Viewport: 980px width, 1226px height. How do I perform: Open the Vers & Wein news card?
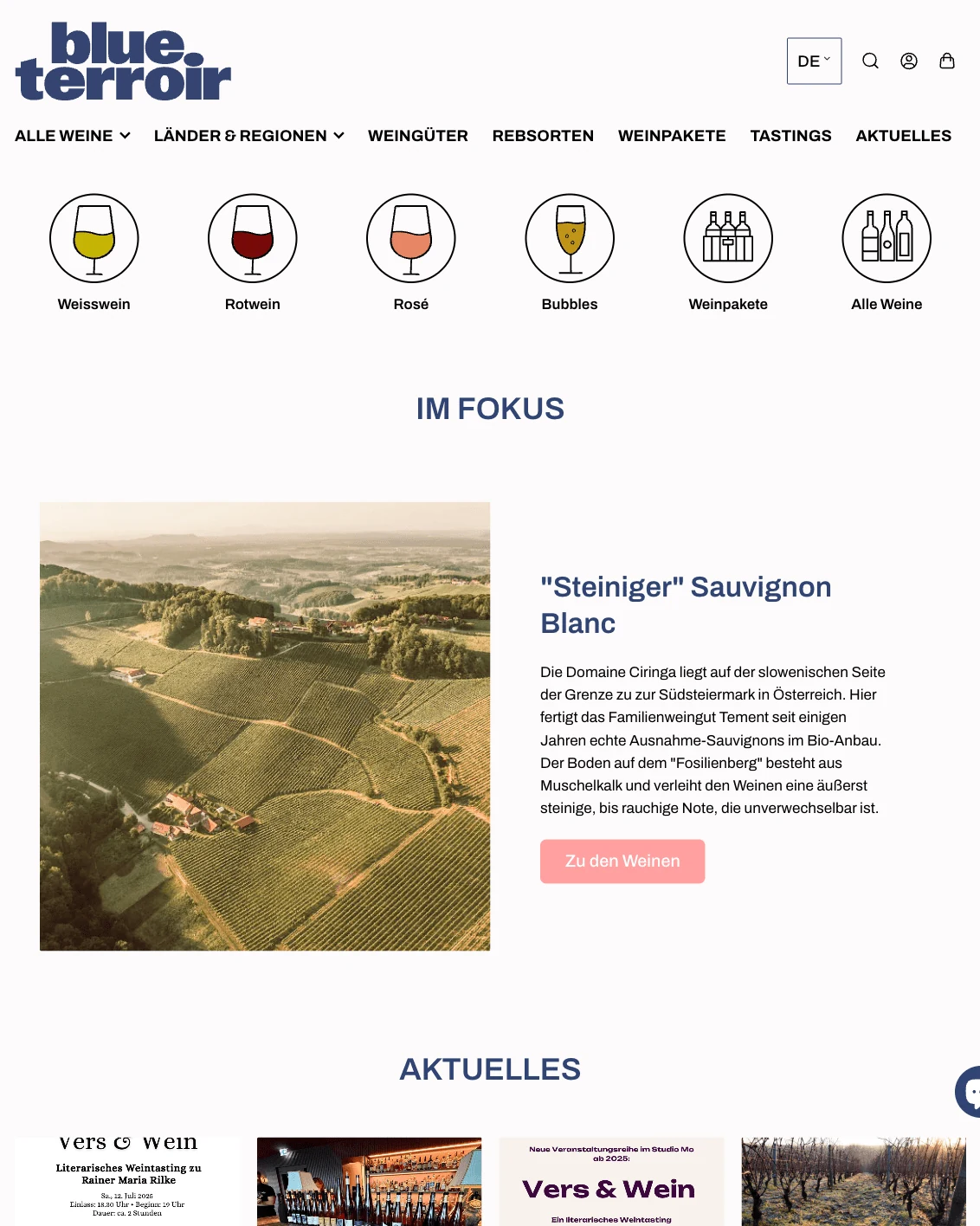[x=611, y=1183]
